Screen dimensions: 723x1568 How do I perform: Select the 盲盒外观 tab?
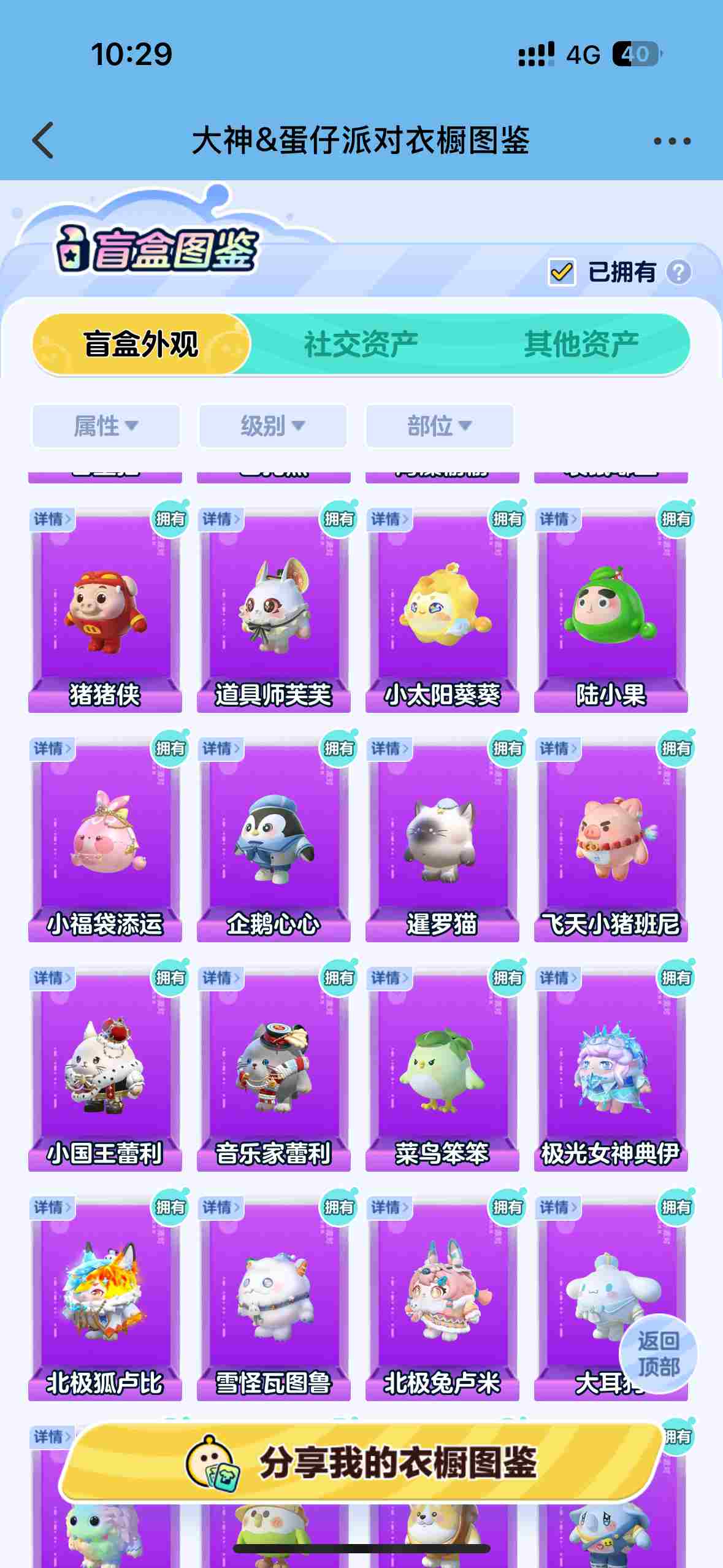(x=141, y=344)
